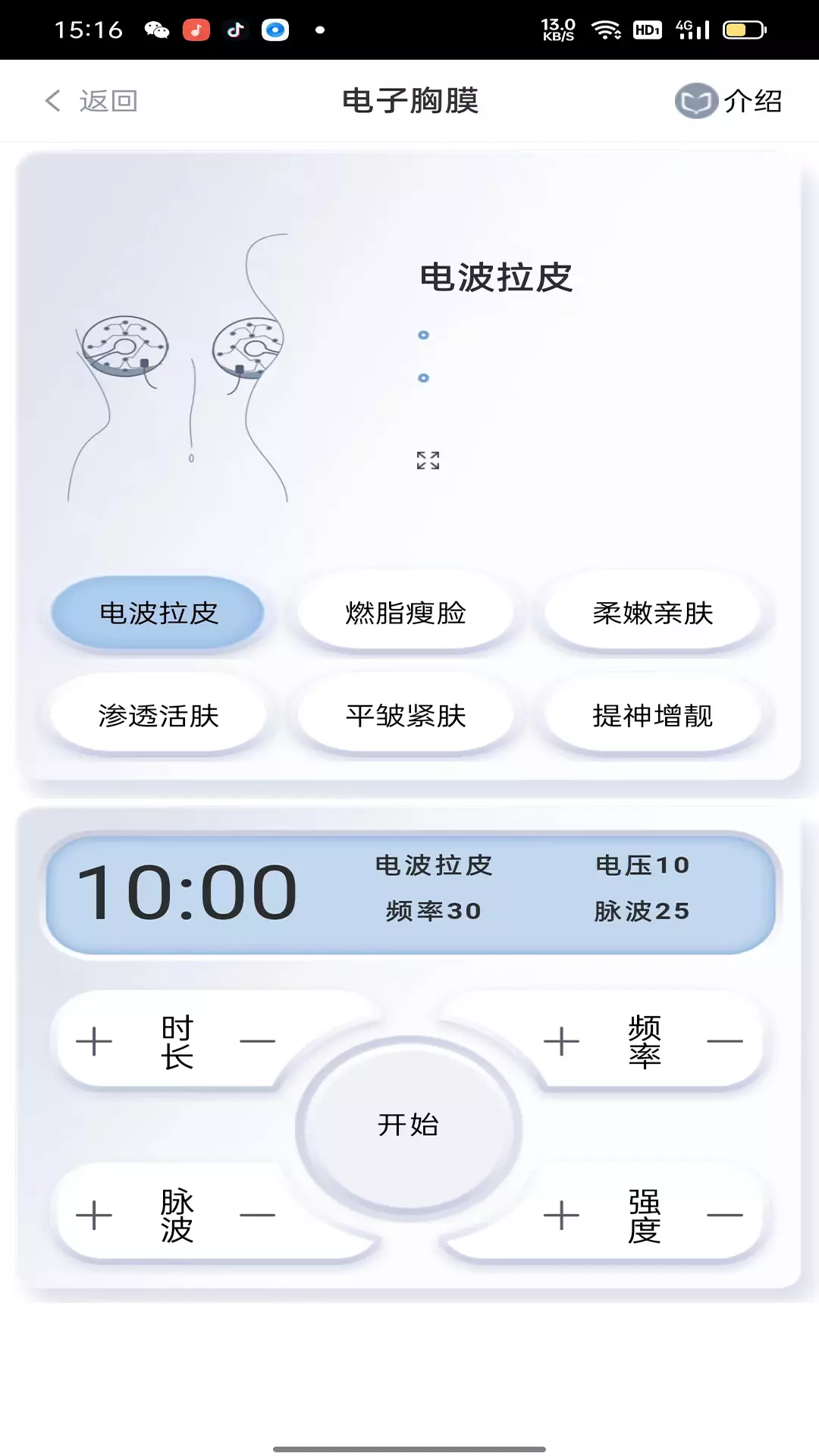Go back using the 返回 button

coord(91,101)
